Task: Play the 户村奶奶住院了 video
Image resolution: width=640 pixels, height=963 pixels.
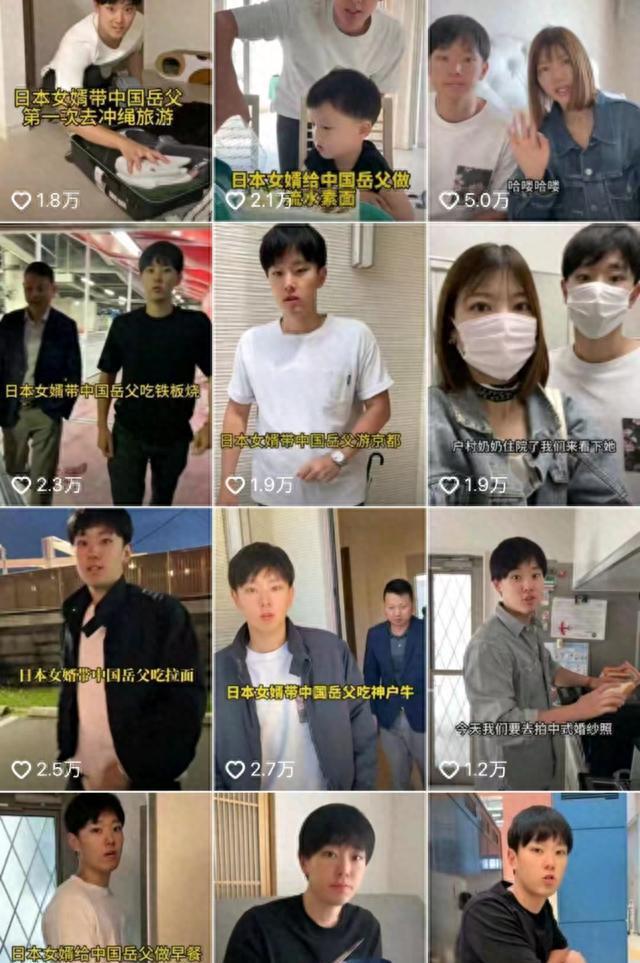Action: point(534,364)
